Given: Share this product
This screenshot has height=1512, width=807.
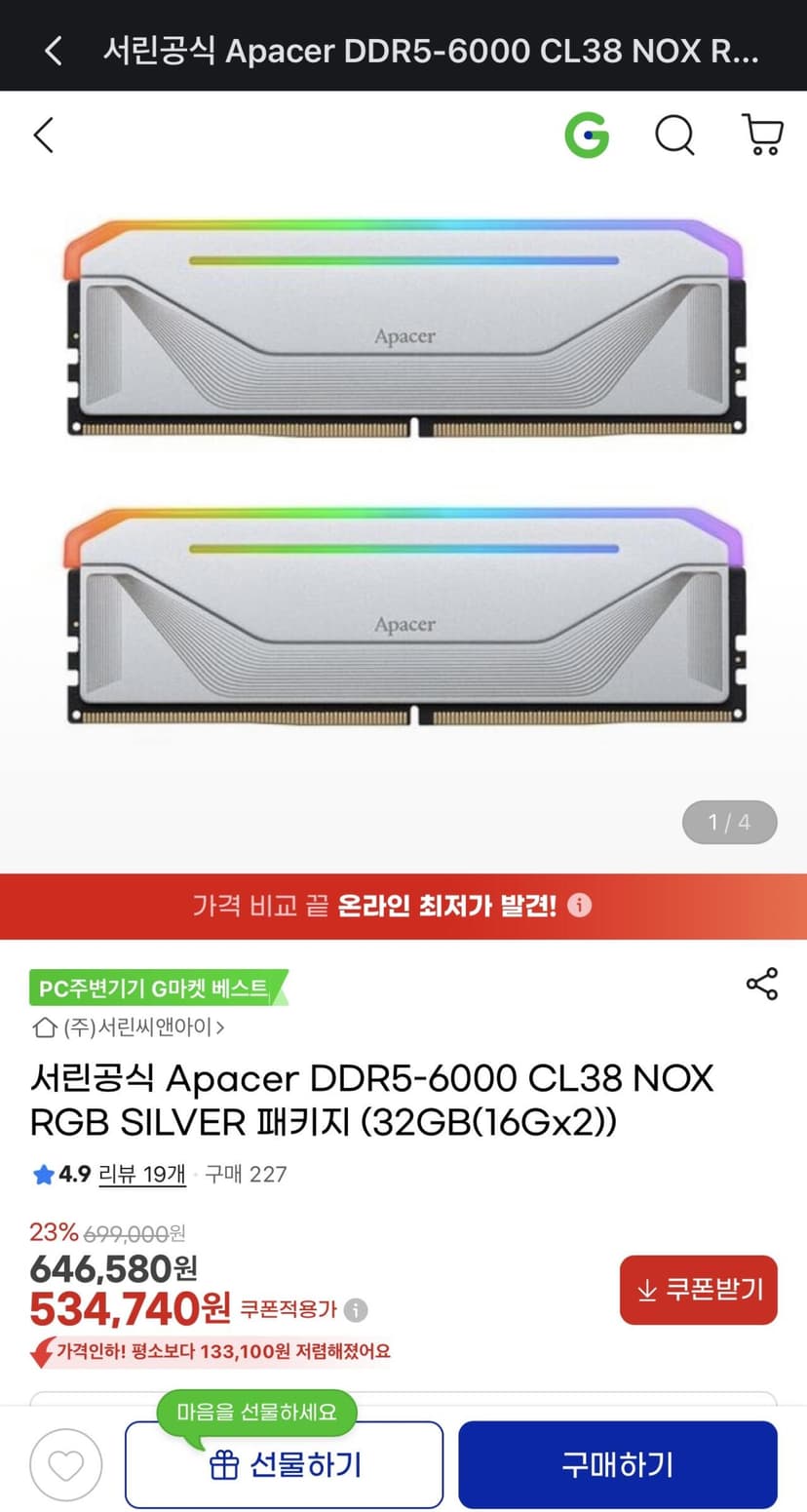Looking at the screenshot, I should 762,984.
